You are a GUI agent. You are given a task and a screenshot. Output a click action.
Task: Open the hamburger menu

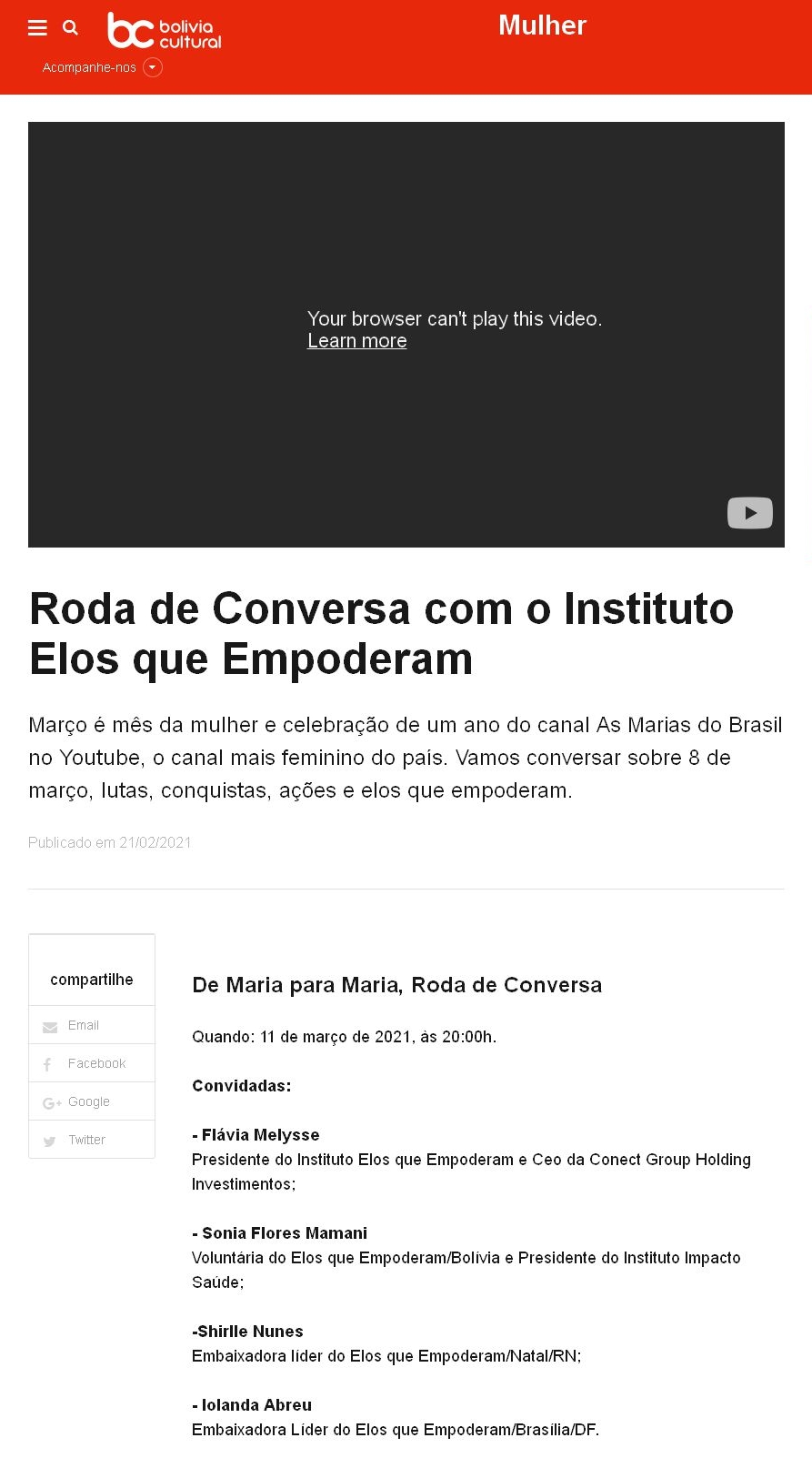point(37,28)
